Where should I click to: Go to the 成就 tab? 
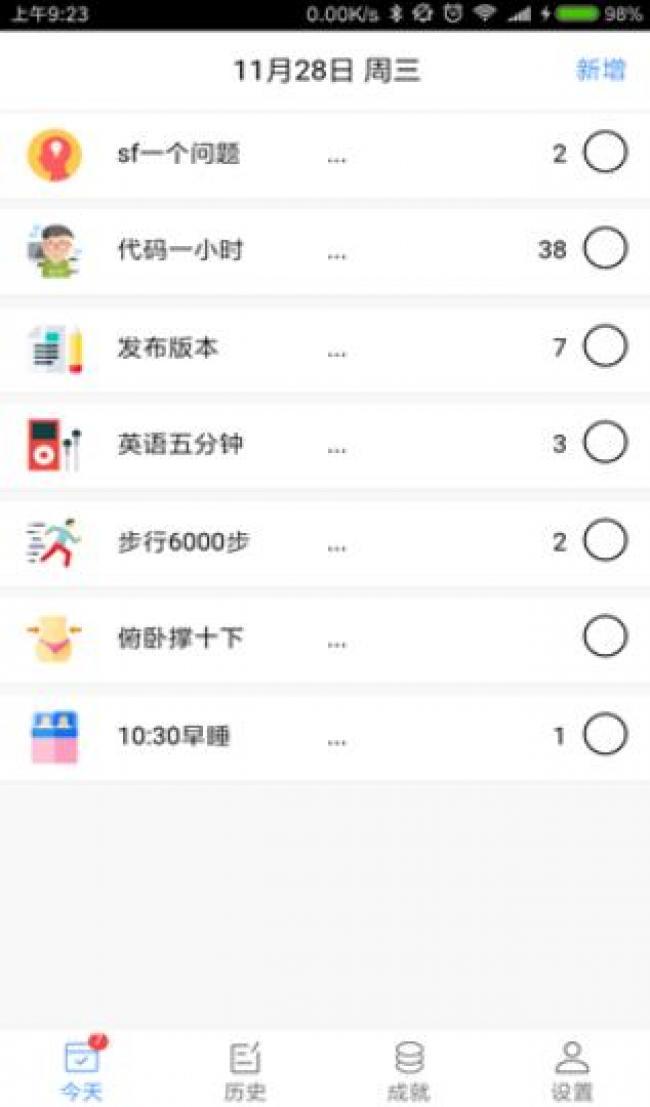(408, 1068)
